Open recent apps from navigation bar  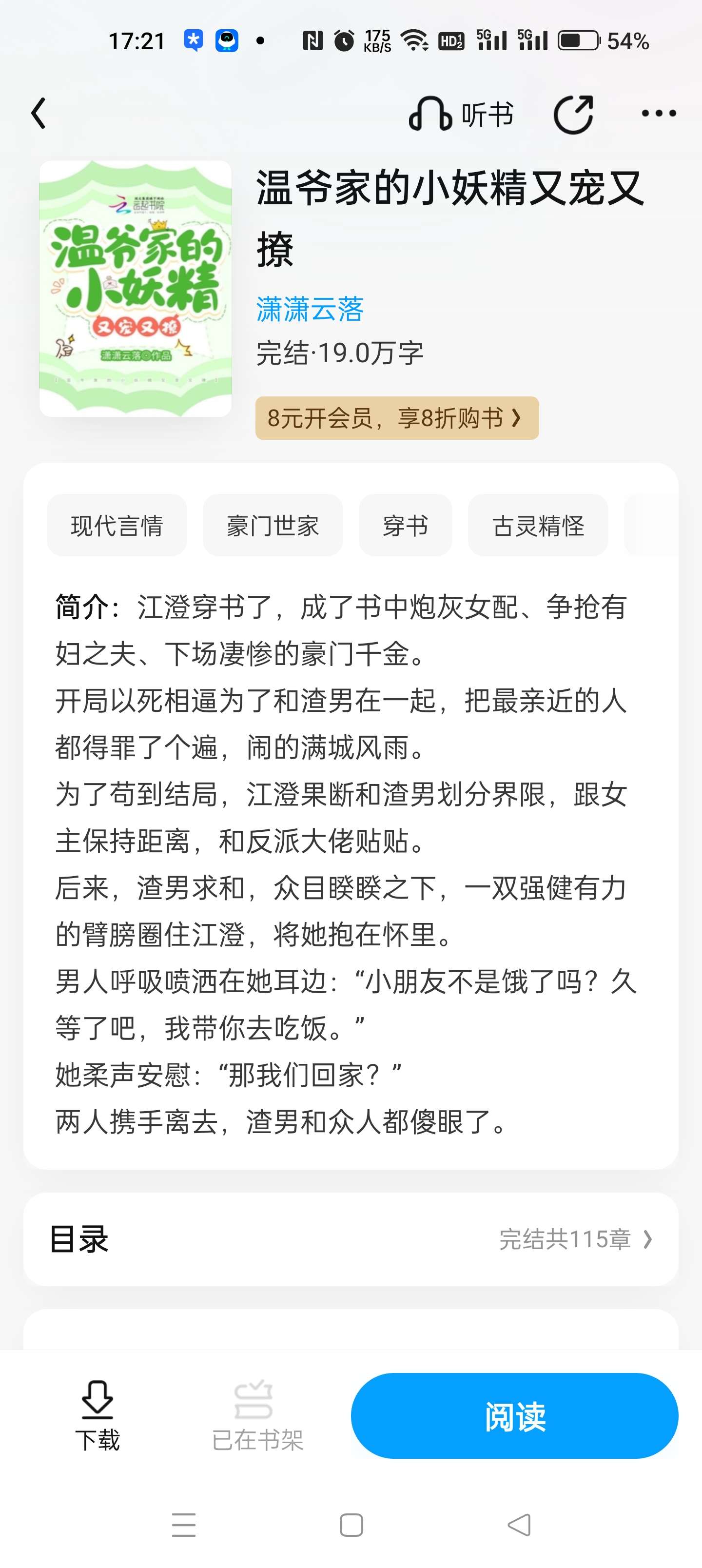tap(183, 1525)
